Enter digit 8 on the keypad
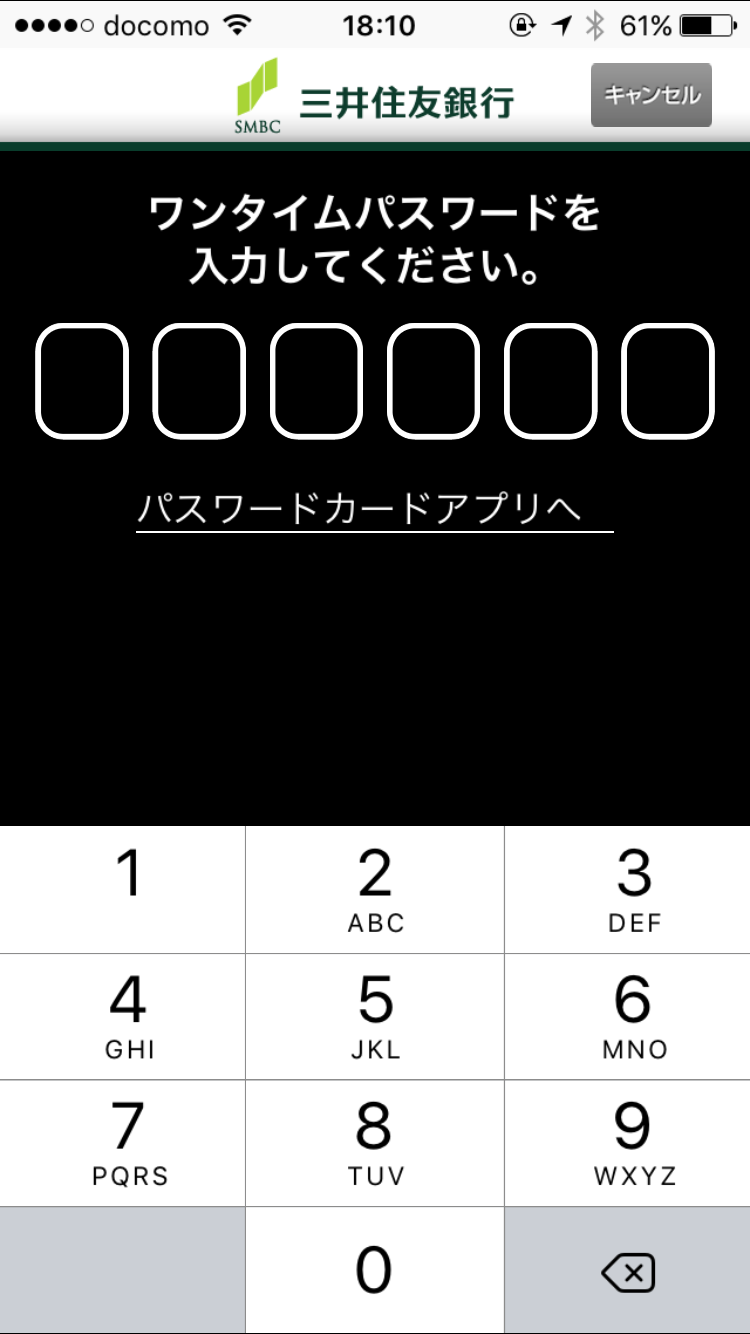This screenshot has width=750, height=1334. click(375, 1142)
